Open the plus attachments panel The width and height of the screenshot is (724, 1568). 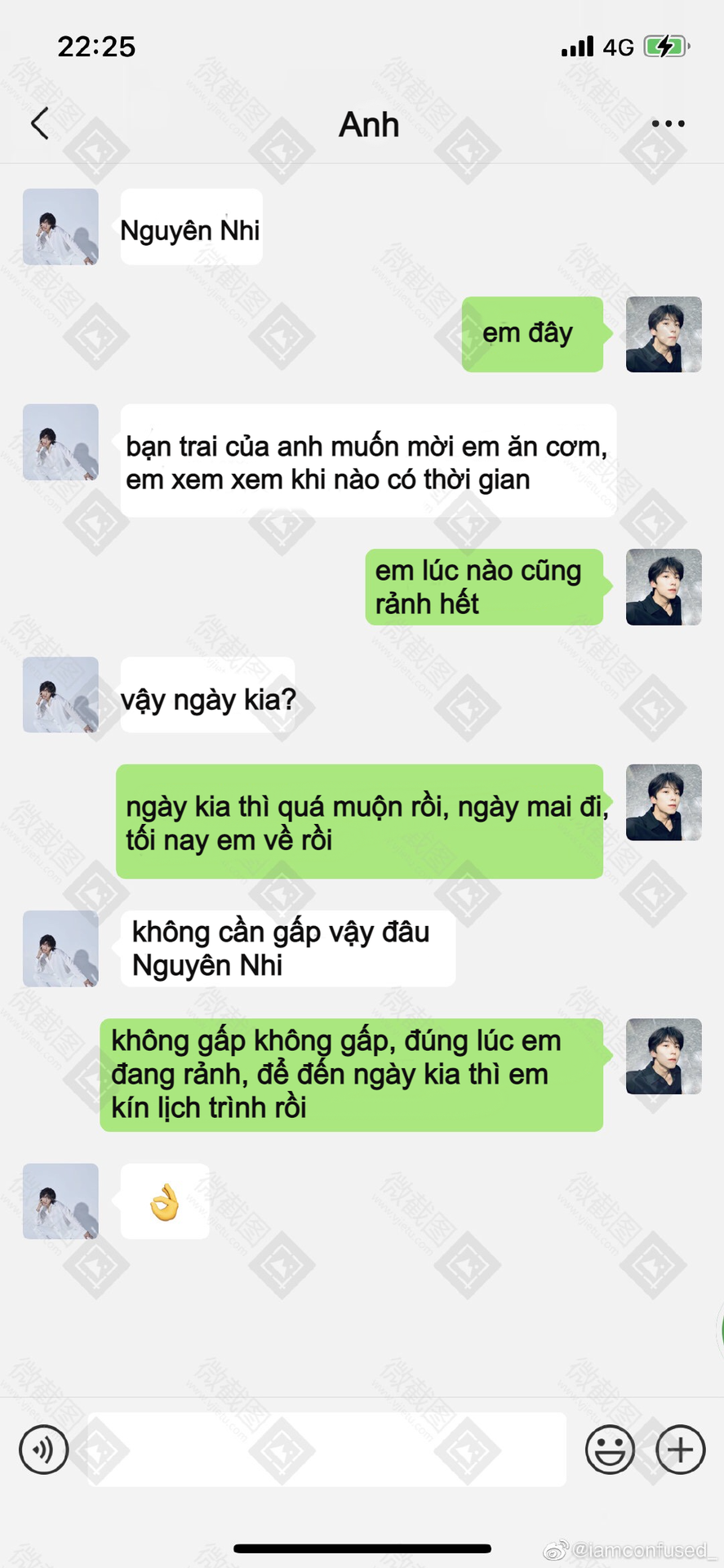tap(680, 1450)
